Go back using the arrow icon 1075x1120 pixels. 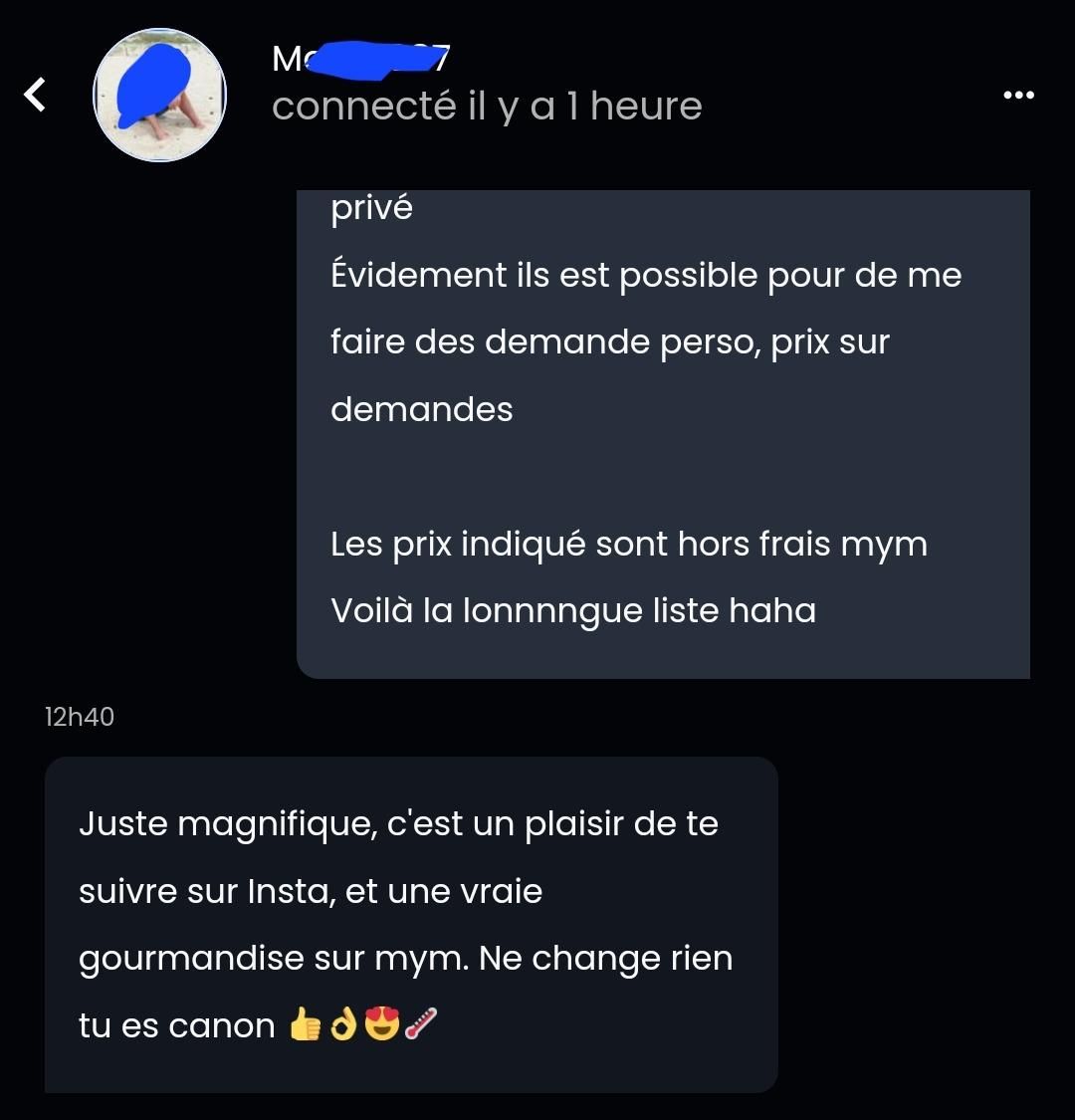click(x=36, y=96)
